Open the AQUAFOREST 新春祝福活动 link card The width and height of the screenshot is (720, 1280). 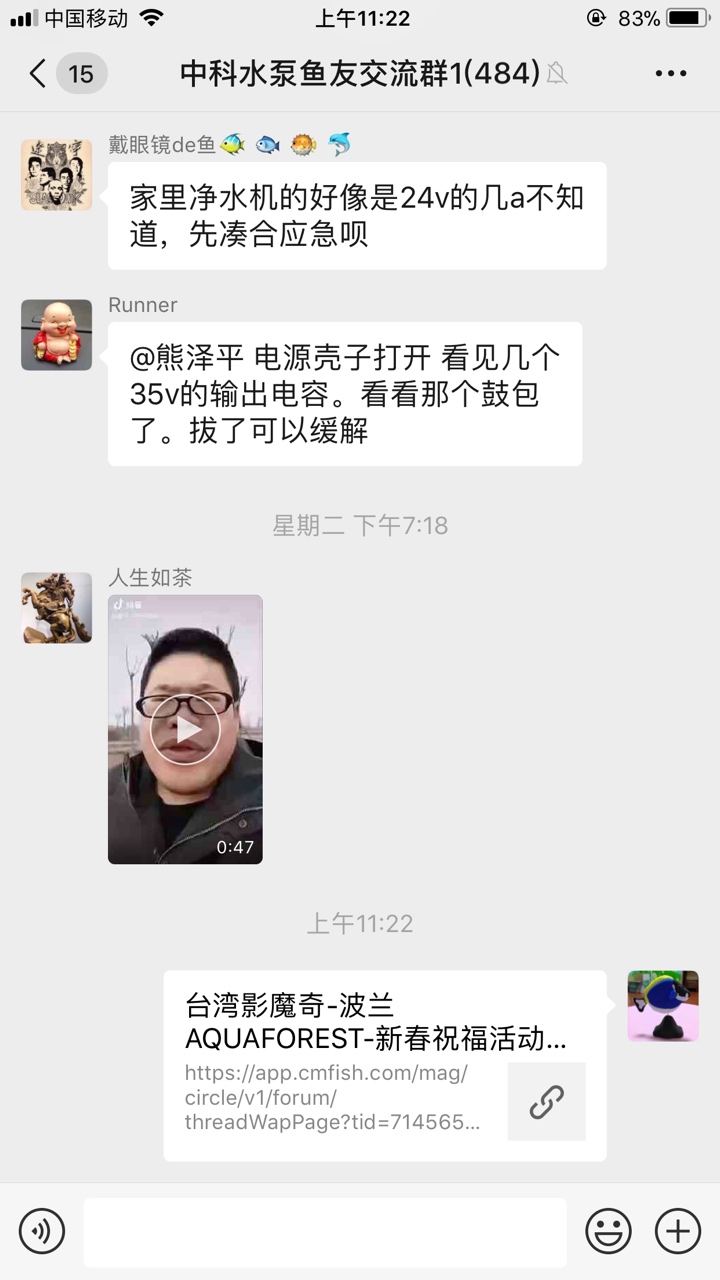point(384,1065)
